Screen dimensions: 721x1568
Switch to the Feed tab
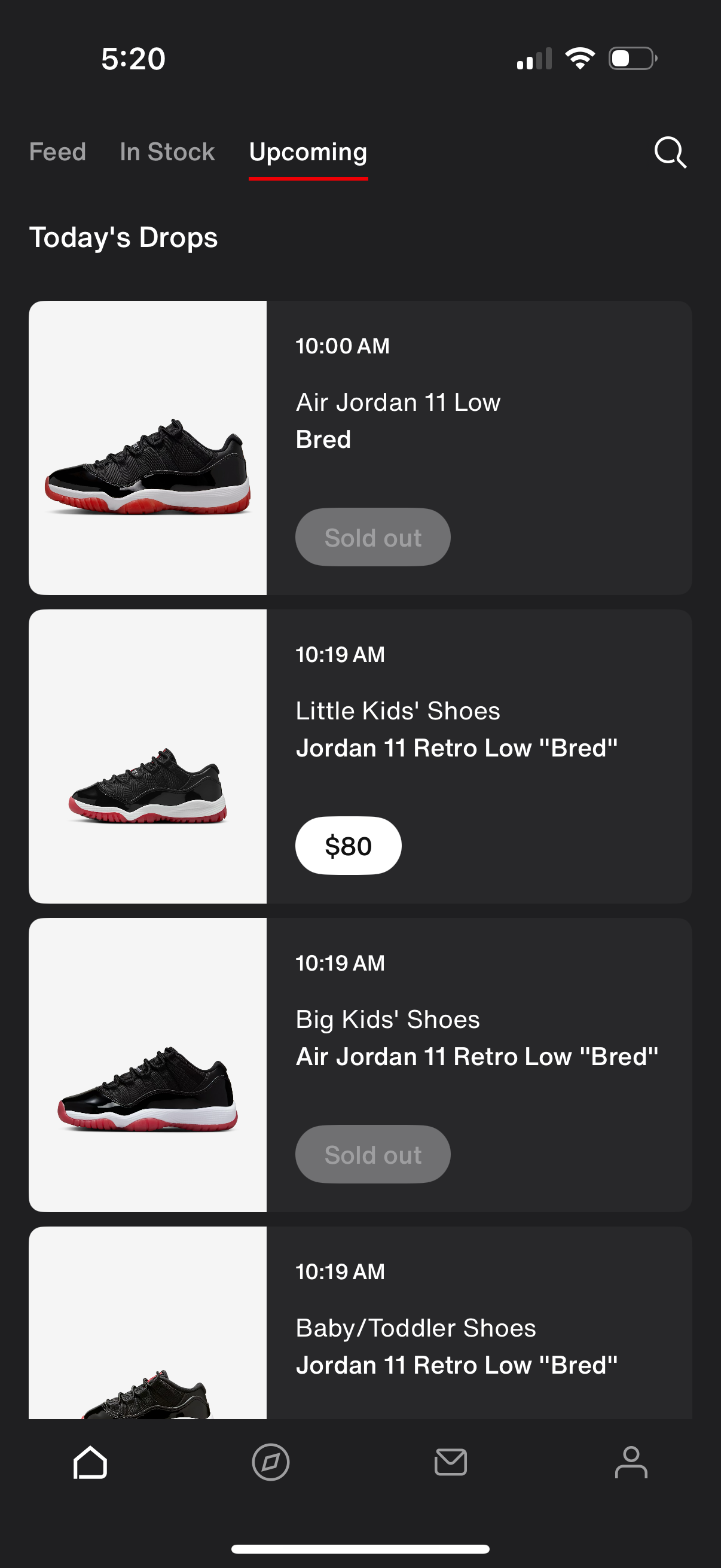[x=57, y=152]
